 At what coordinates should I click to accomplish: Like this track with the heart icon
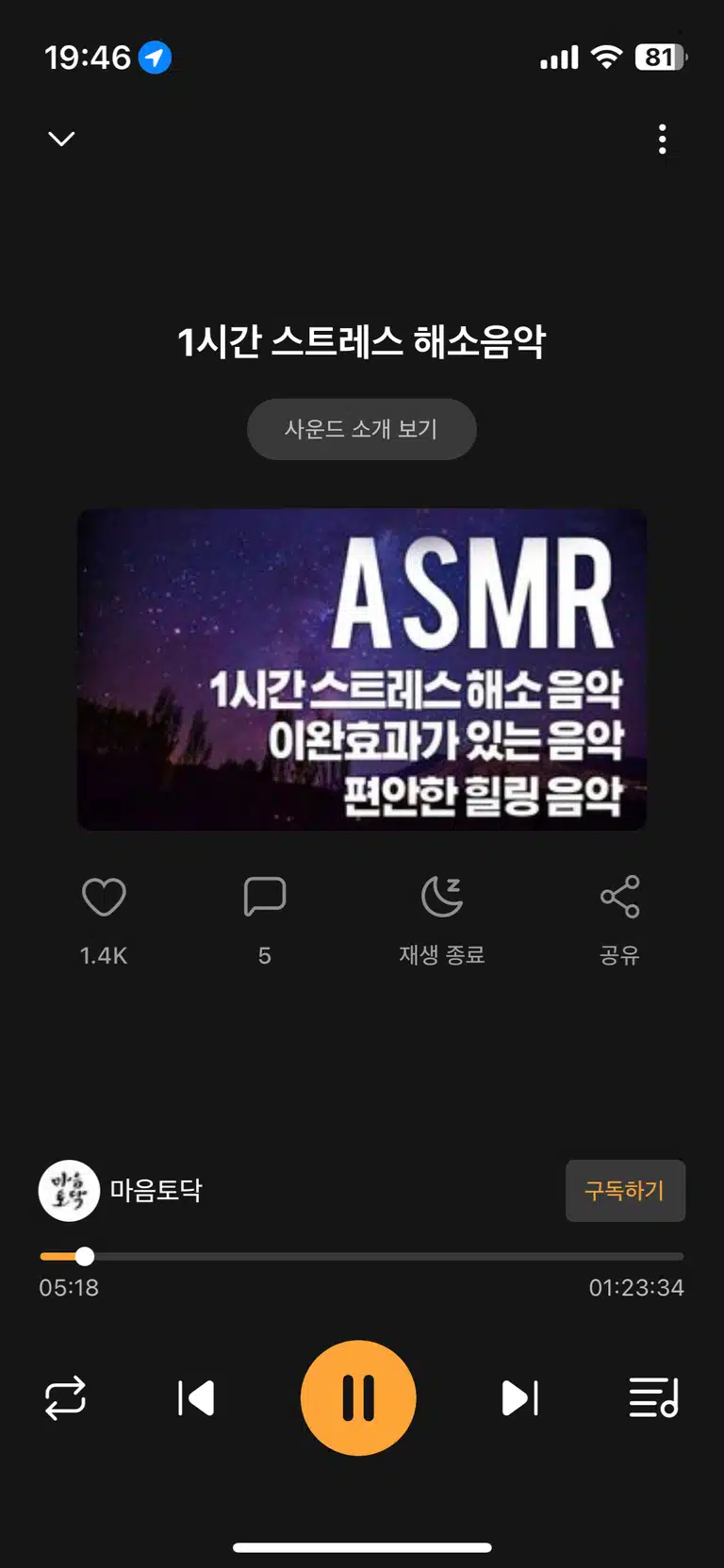pyautogui.click(x=104, y=897)
